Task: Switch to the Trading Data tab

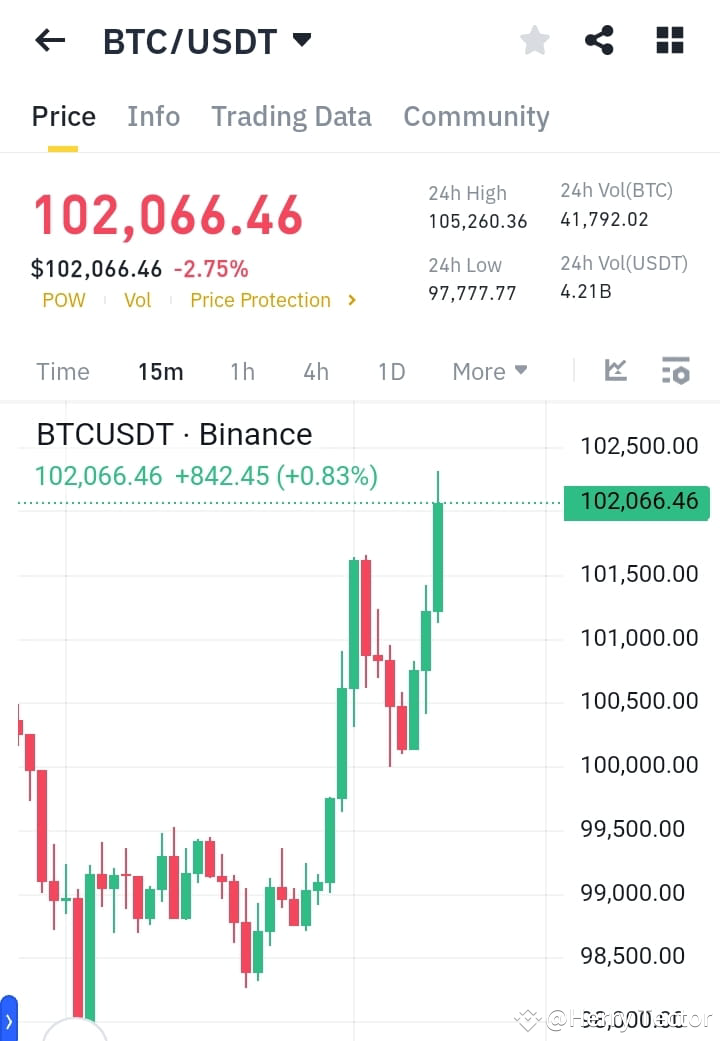Action: (x=291, y=116)
